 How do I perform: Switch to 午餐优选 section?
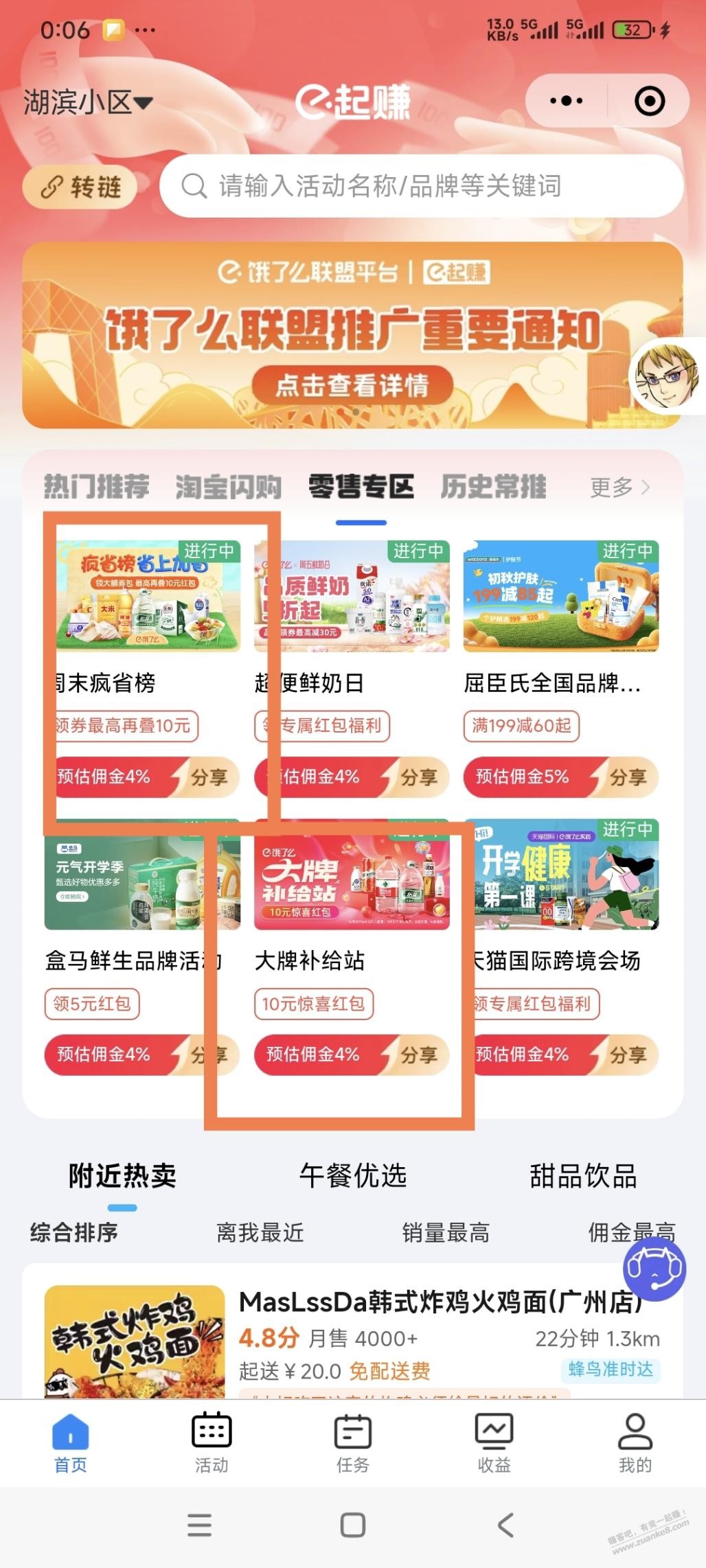pos(353,1176)
